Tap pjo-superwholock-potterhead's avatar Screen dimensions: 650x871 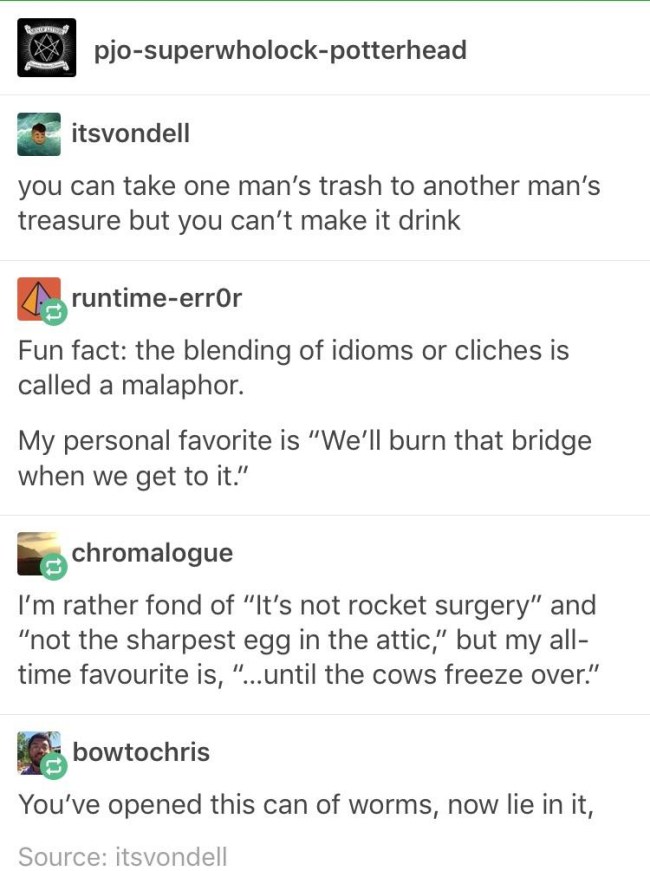(46, 48)
